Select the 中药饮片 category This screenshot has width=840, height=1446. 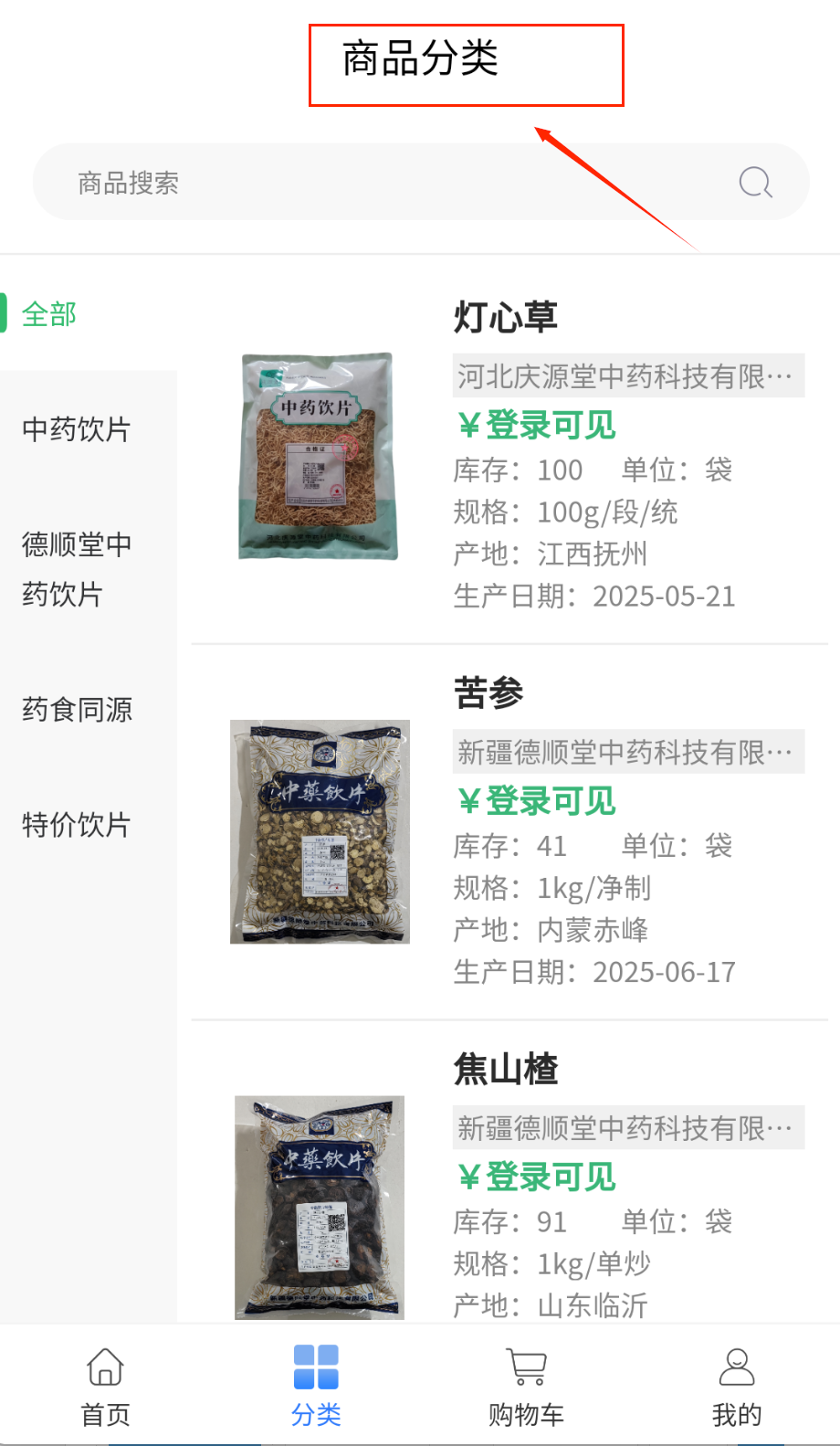(77, 429)
